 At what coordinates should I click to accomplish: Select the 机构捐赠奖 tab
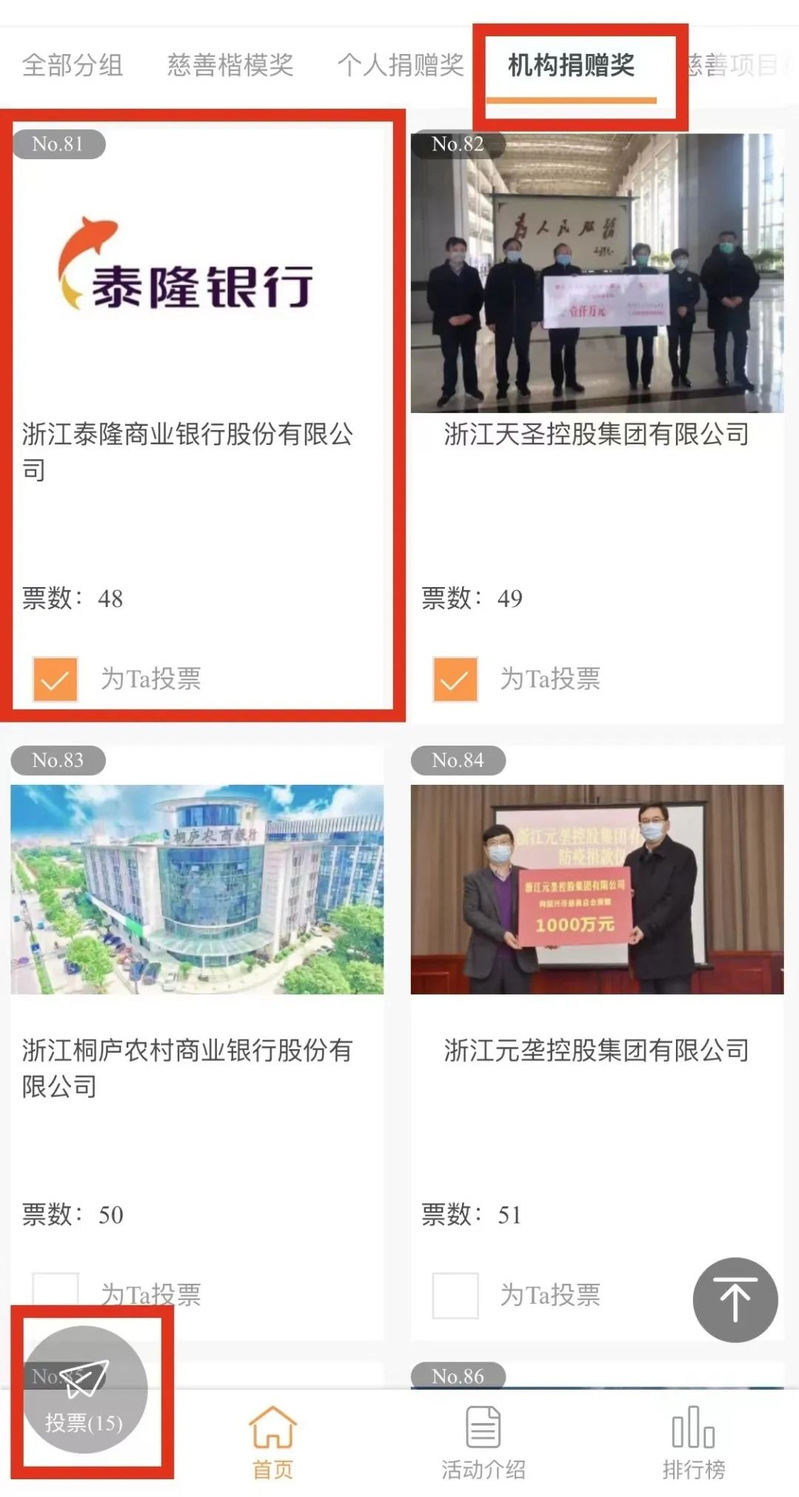571,66
